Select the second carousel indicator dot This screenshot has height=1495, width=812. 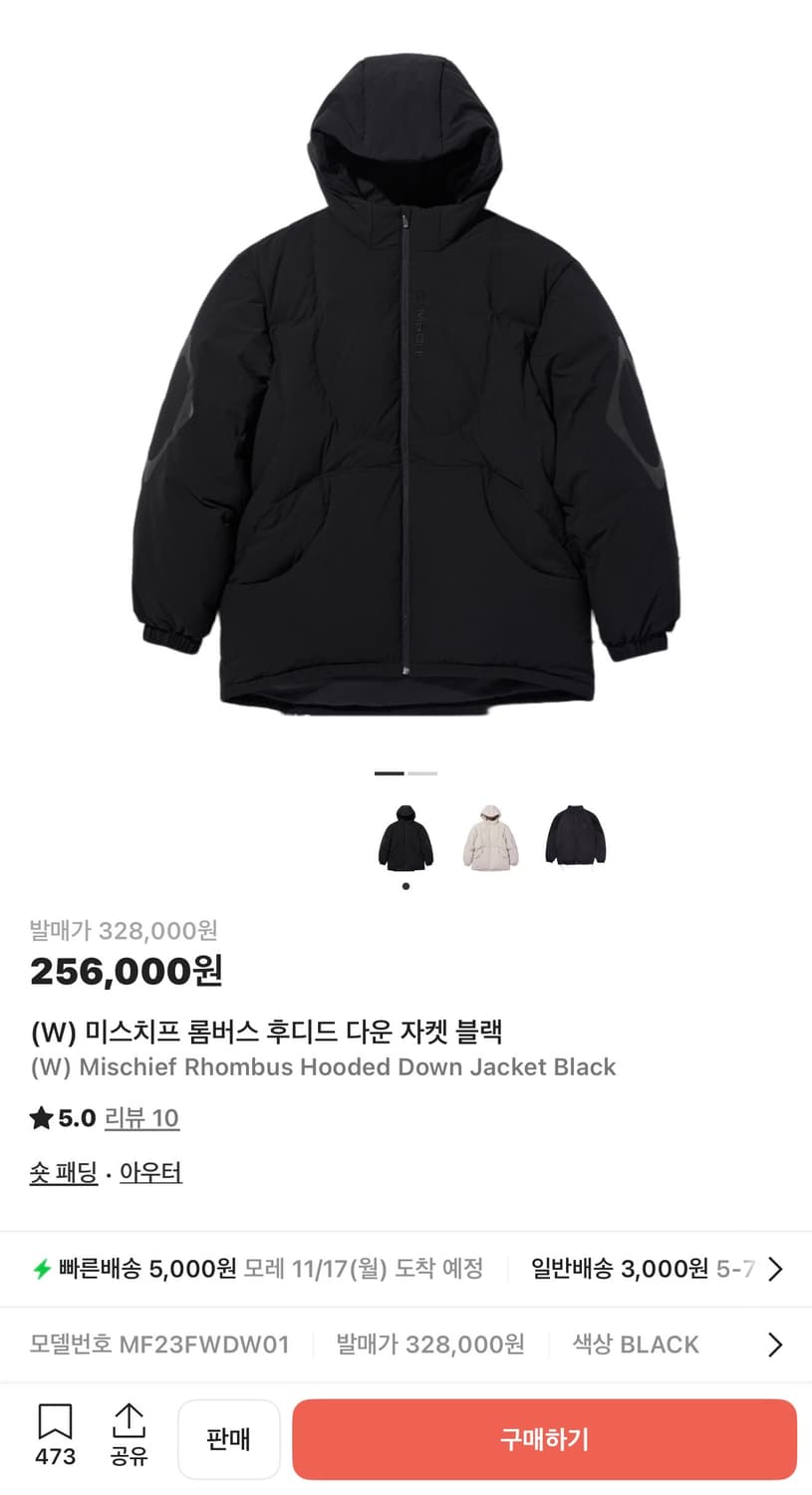click(423, 773)
